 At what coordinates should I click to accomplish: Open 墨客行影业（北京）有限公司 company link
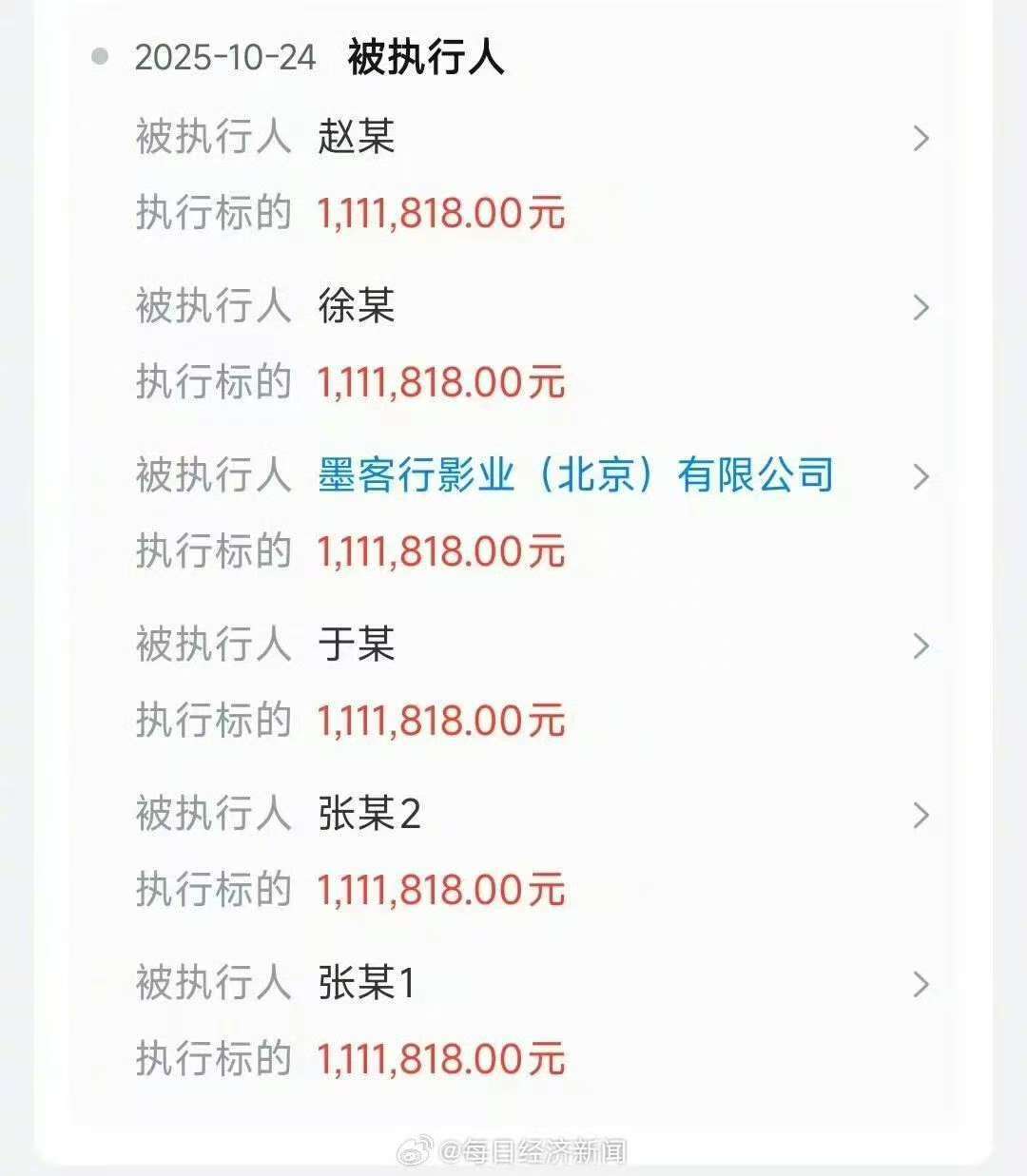(x=575, y=475)
